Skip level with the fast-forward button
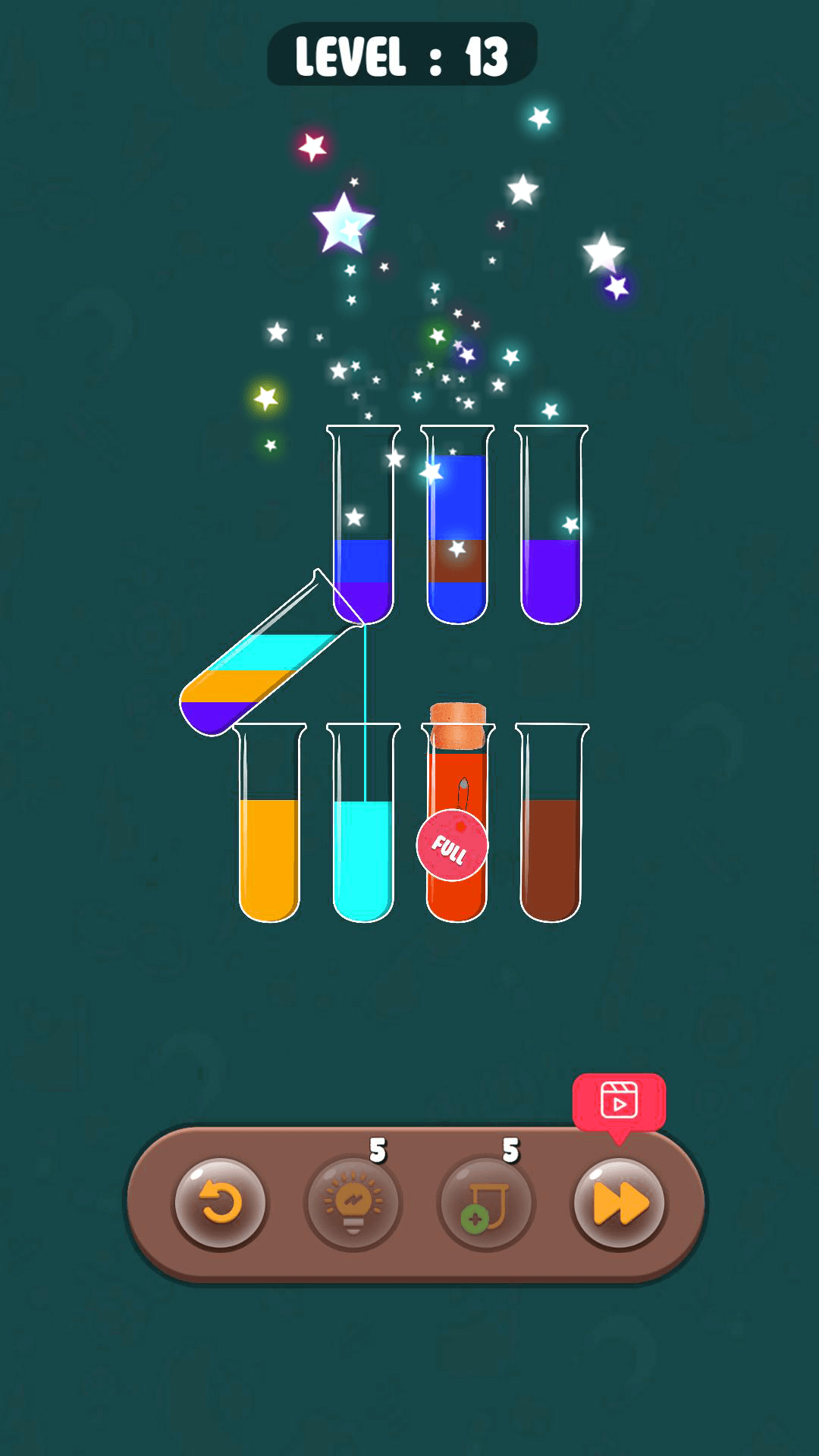 click(x=619, y=1203)
